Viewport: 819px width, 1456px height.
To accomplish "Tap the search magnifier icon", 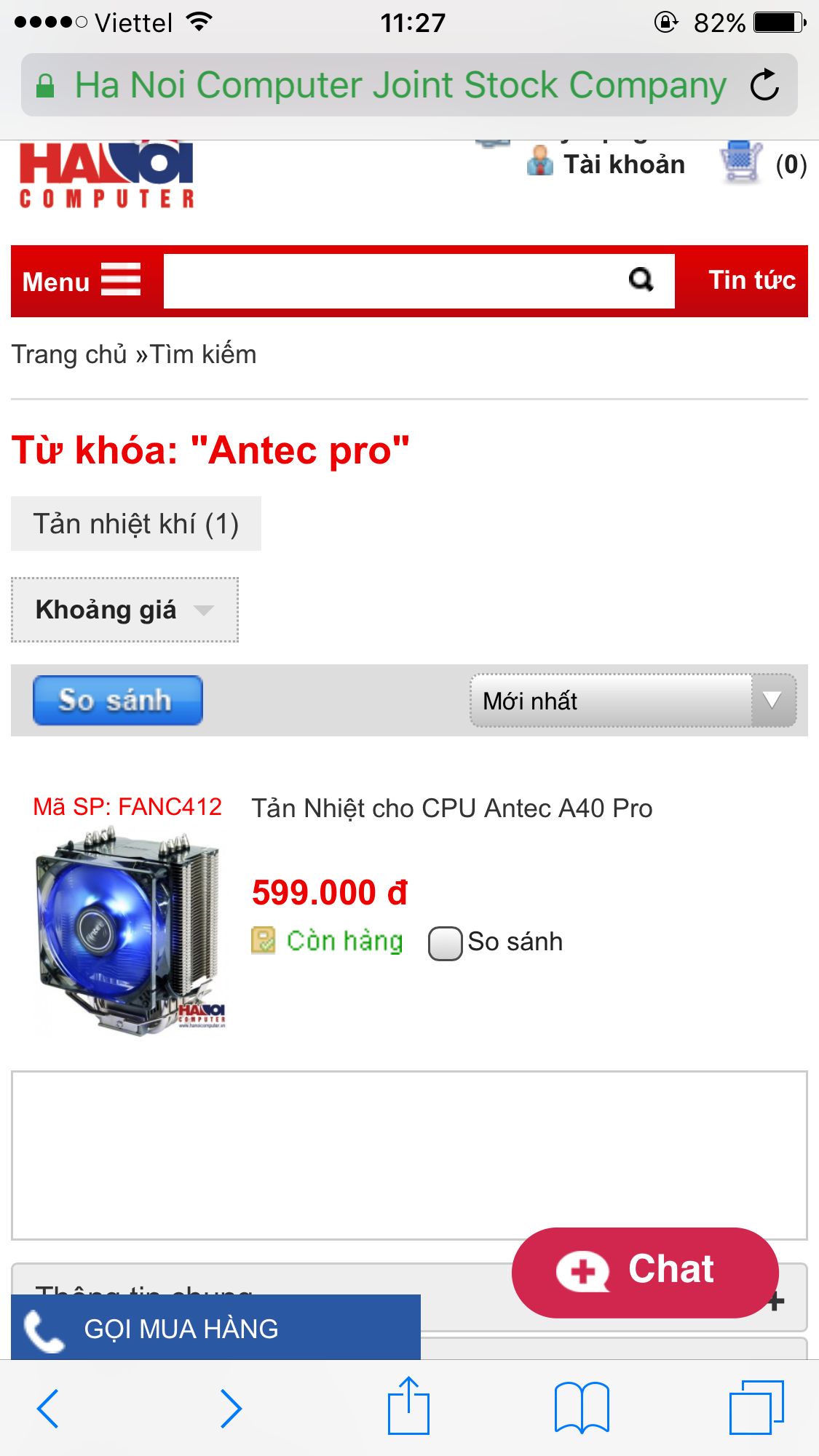I will [641, 279].
